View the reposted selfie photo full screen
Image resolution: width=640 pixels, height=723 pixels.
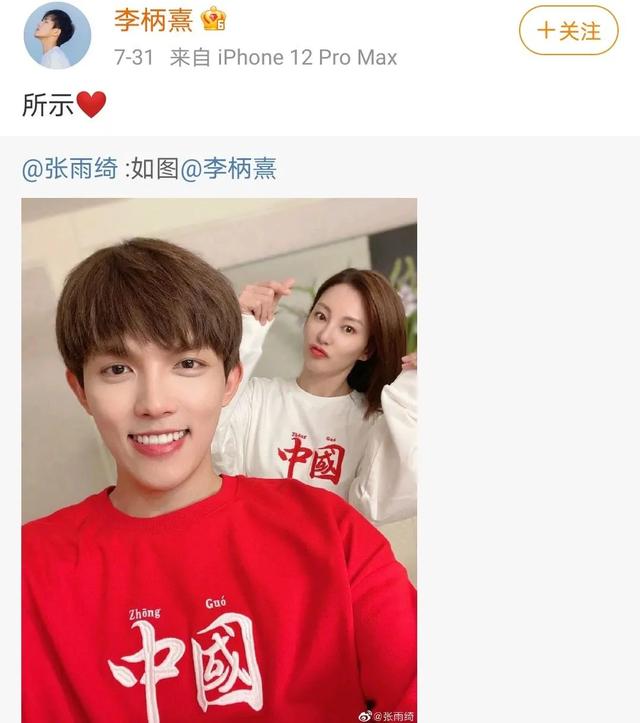(219, 460)
